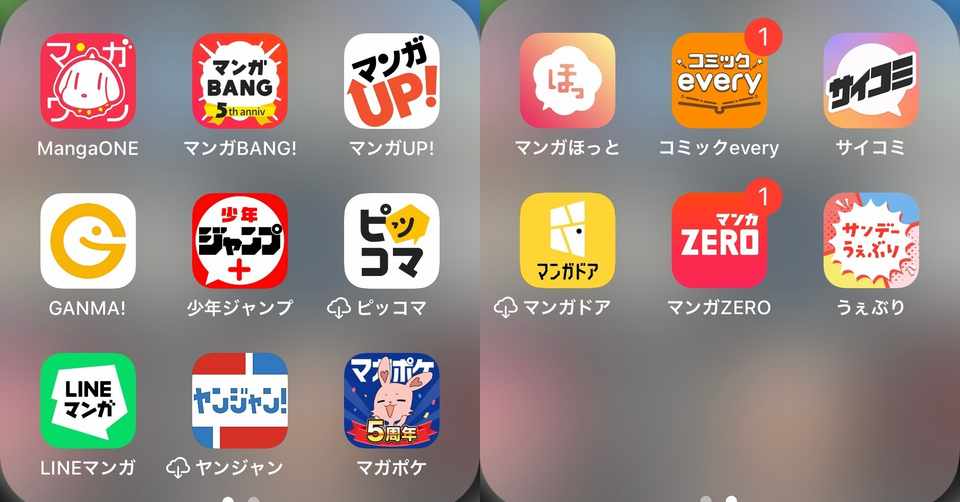
Task: Open the マンガZERO app
Action: pos(720,241)
